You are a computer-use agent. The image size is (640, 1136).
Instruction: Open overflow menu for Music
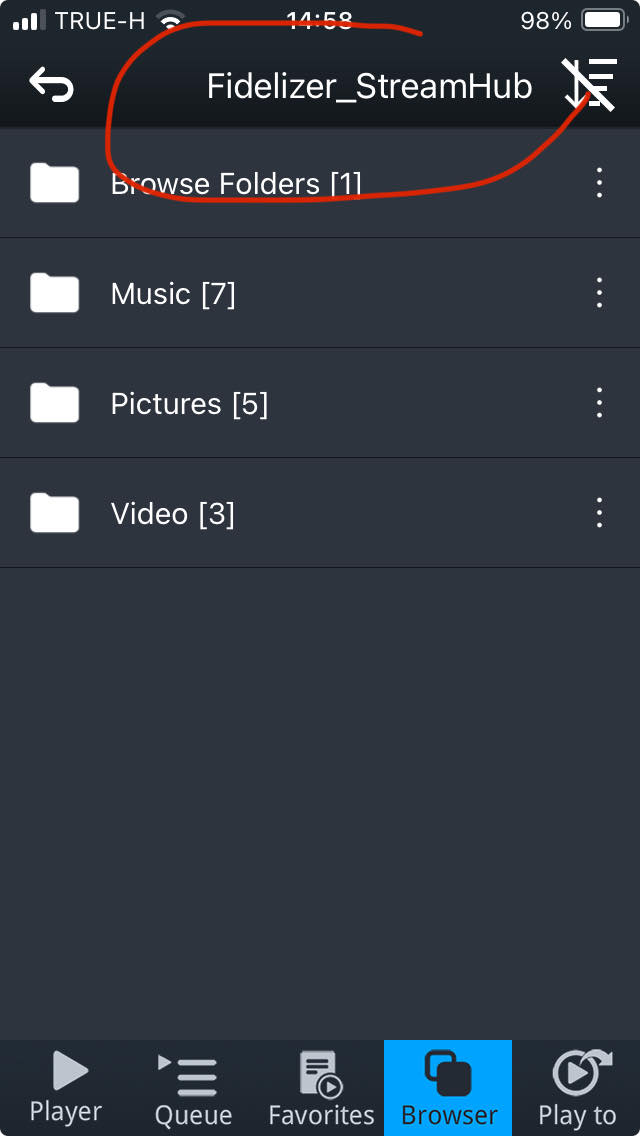click(x=599, y=293)
